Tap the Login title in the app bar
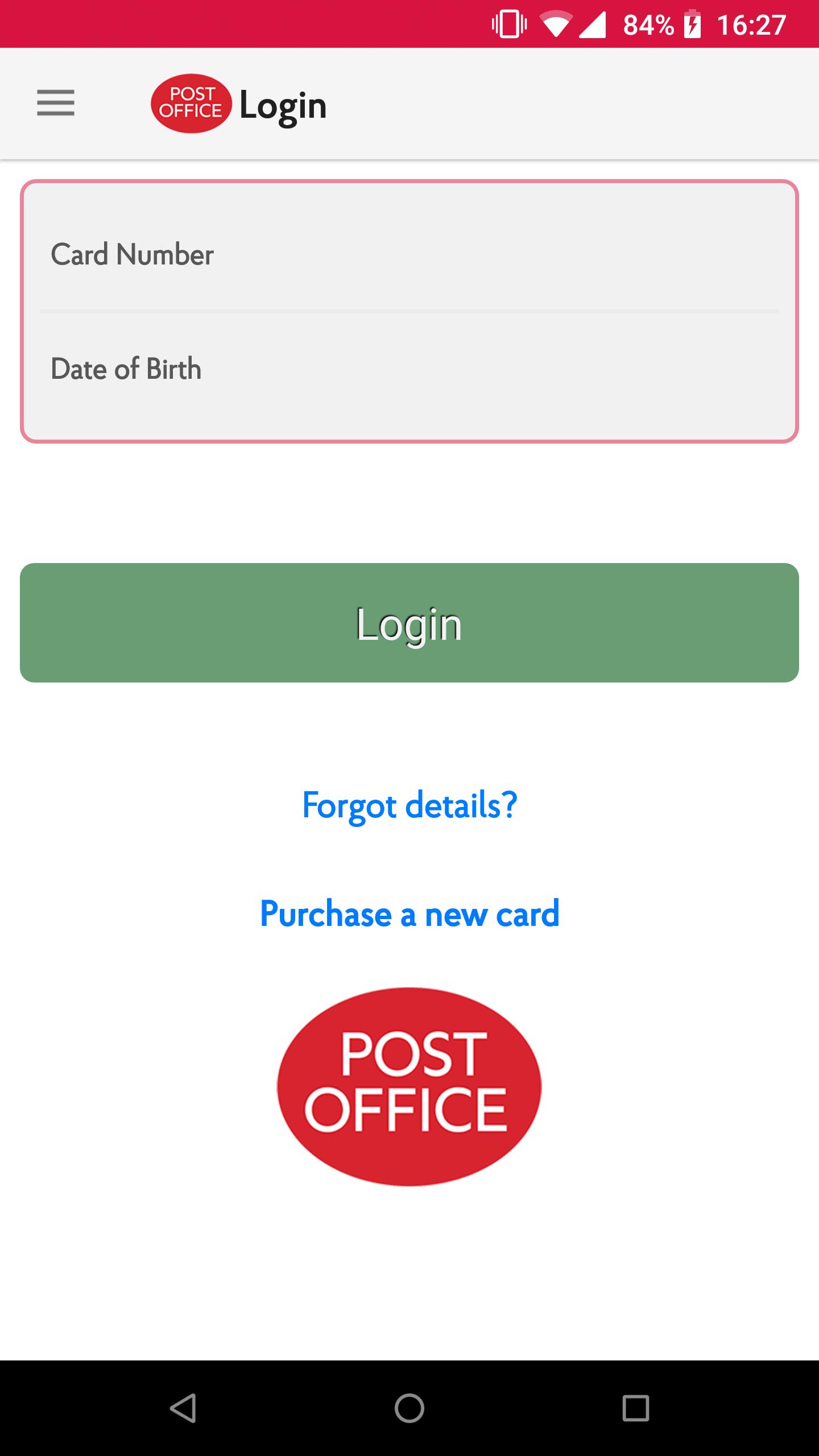 click(283, 104)
